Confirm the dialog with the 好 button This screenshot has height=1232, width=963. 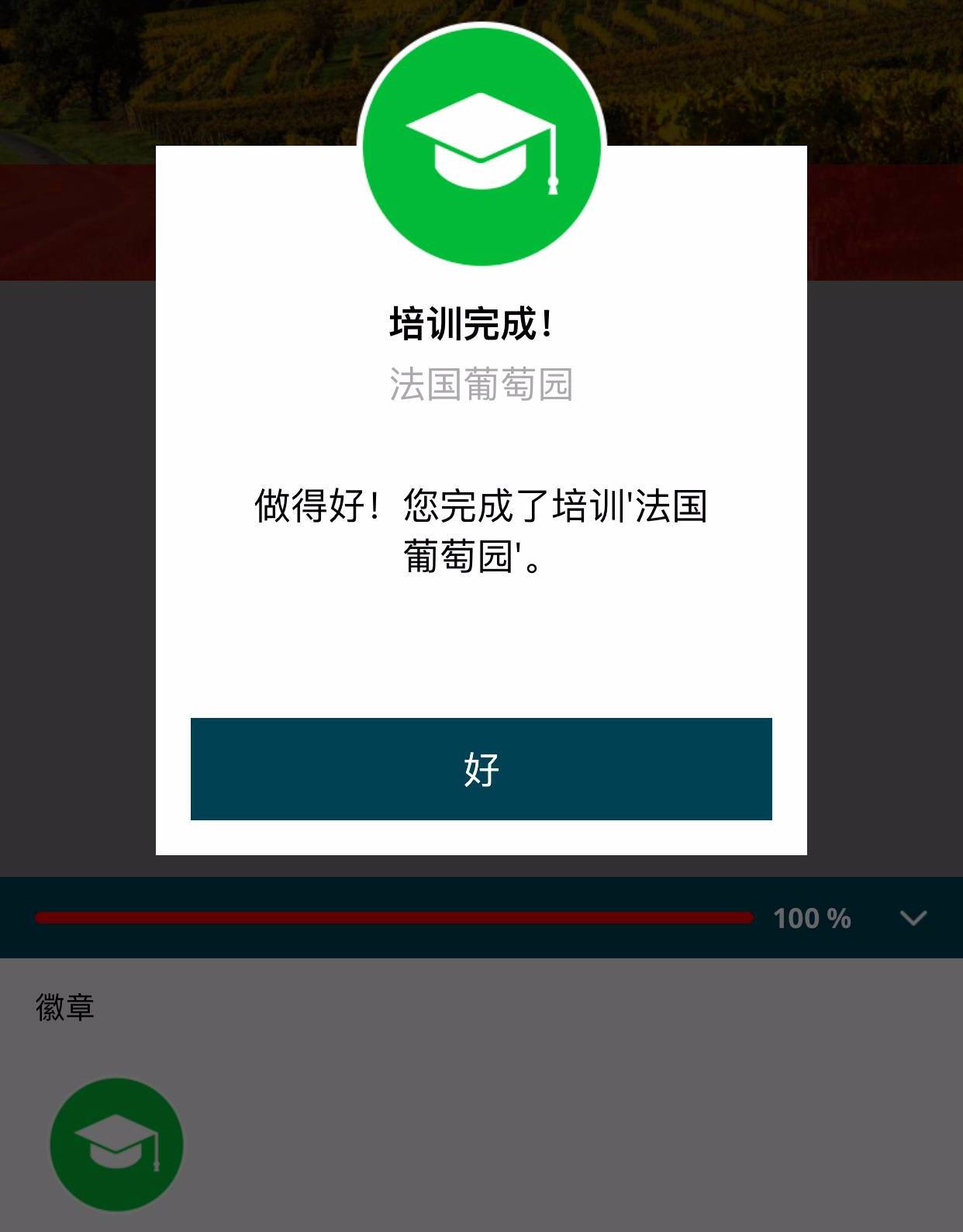tap(481, 768)
